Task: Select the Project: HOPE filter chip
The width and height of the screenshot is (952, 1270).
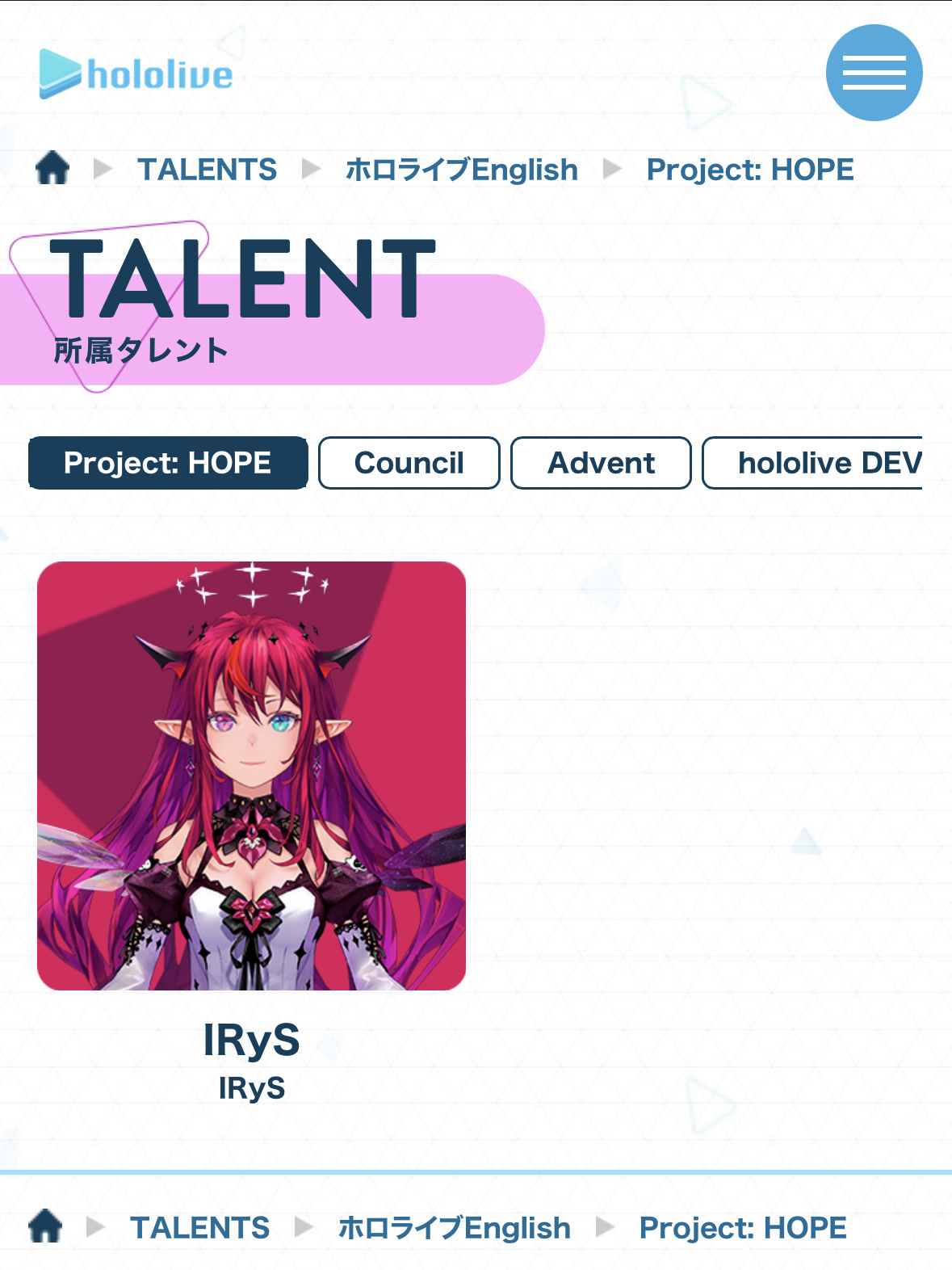Action: pos(168,463)
